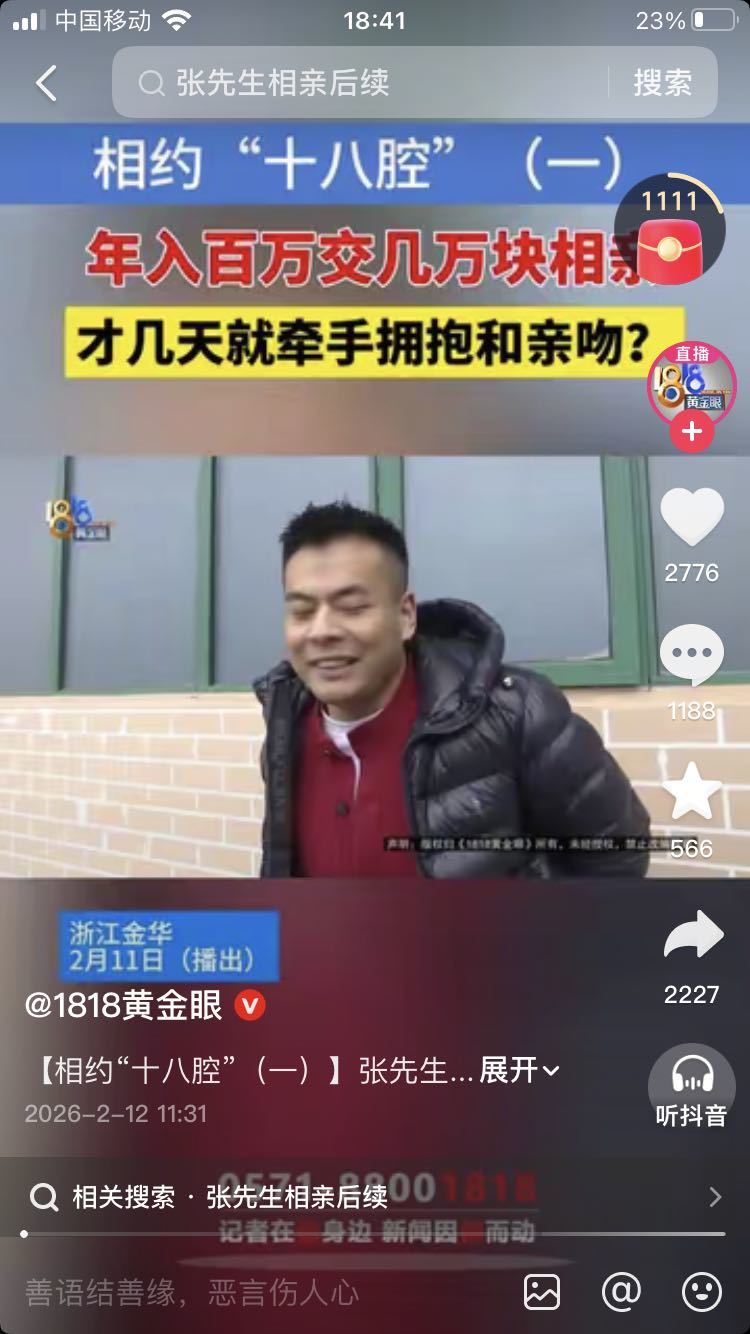Viewport: 750px width, 1334px height.
Task: Like this video with the heart
Action: click(x=691, y=518)
